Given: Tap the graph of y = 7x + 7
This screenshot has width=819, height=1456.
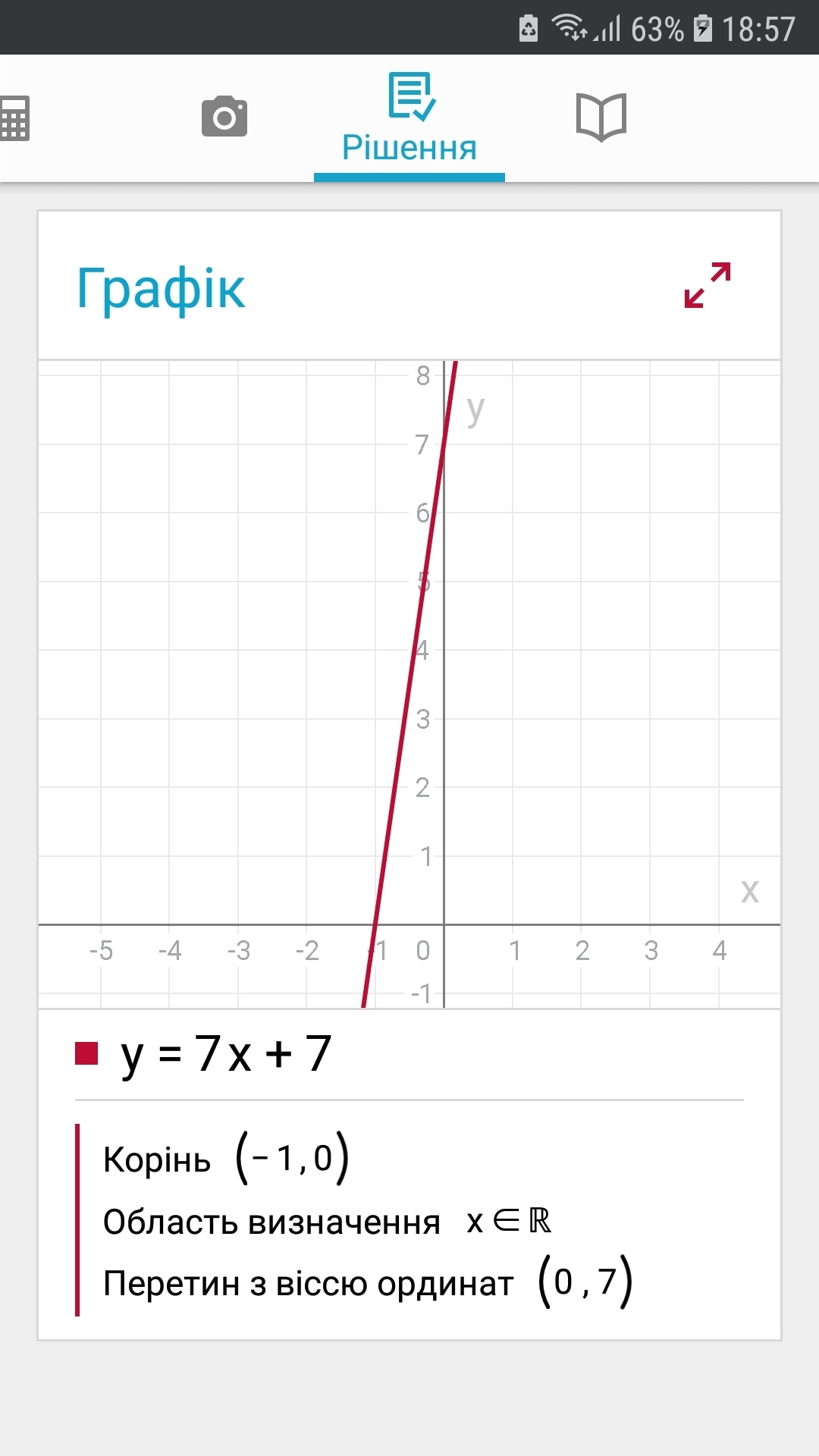Looking at the screenshot, I should point(409,684).
